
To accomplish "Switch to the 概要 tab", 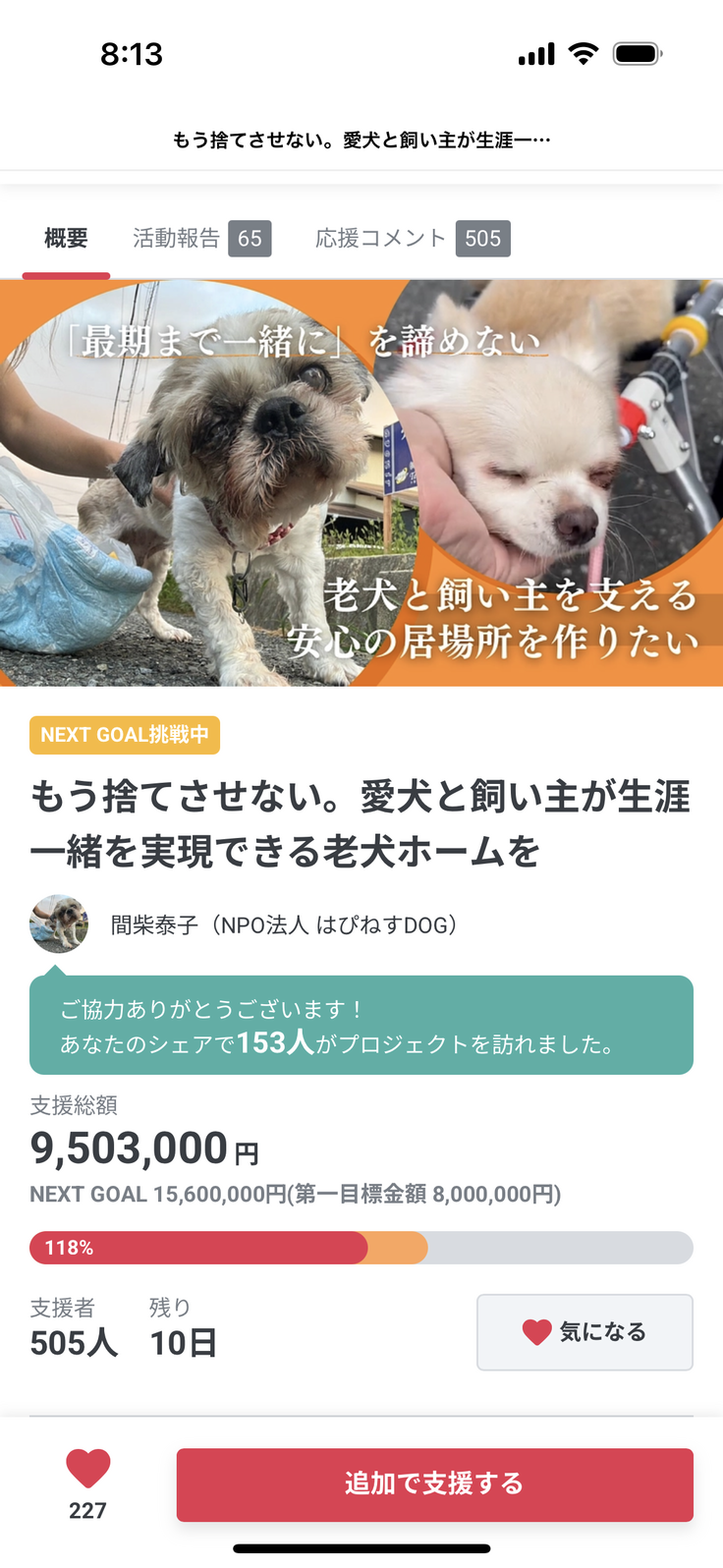I will [x=66, y=239].
